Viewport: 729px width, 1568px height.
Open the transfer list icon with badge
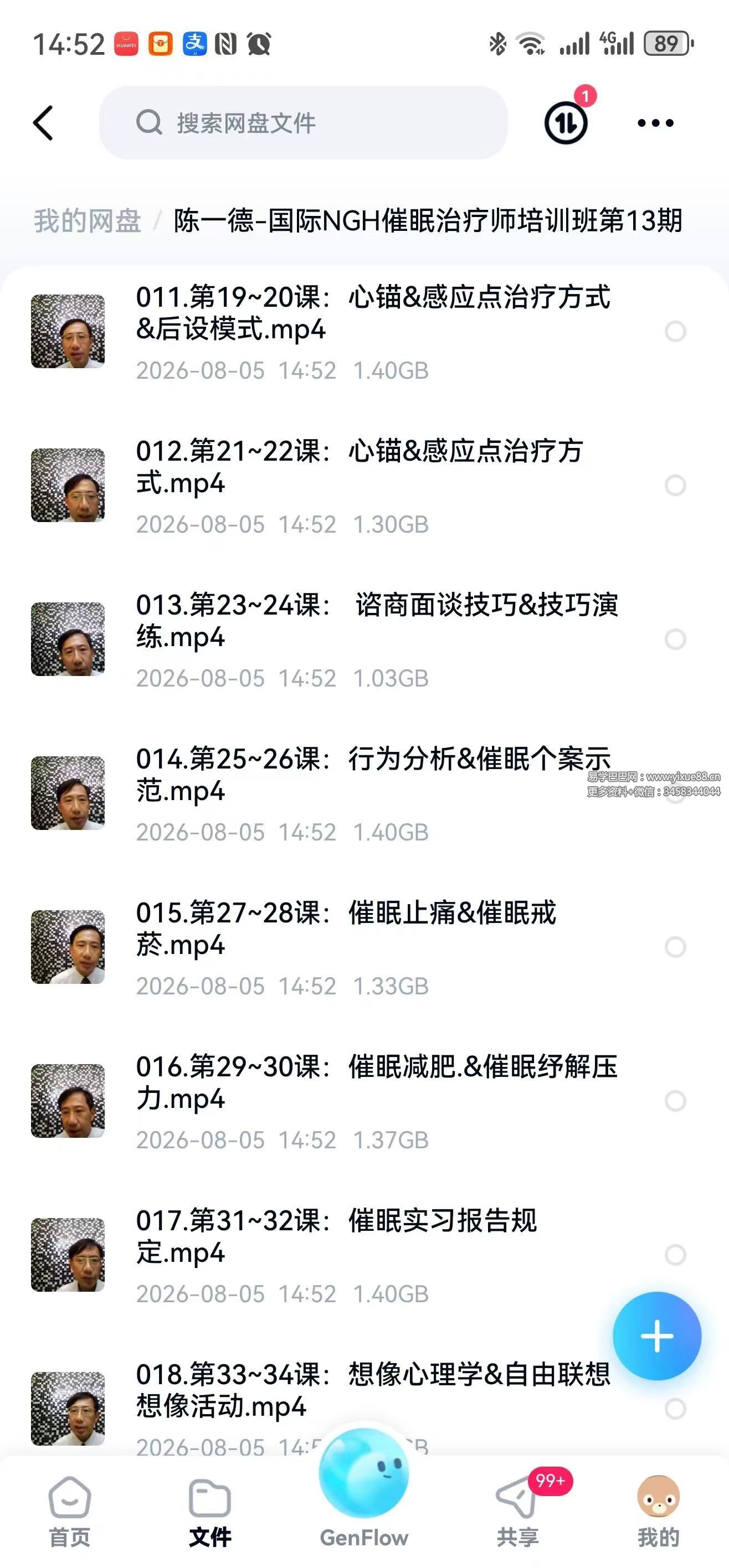pos(566,122)
